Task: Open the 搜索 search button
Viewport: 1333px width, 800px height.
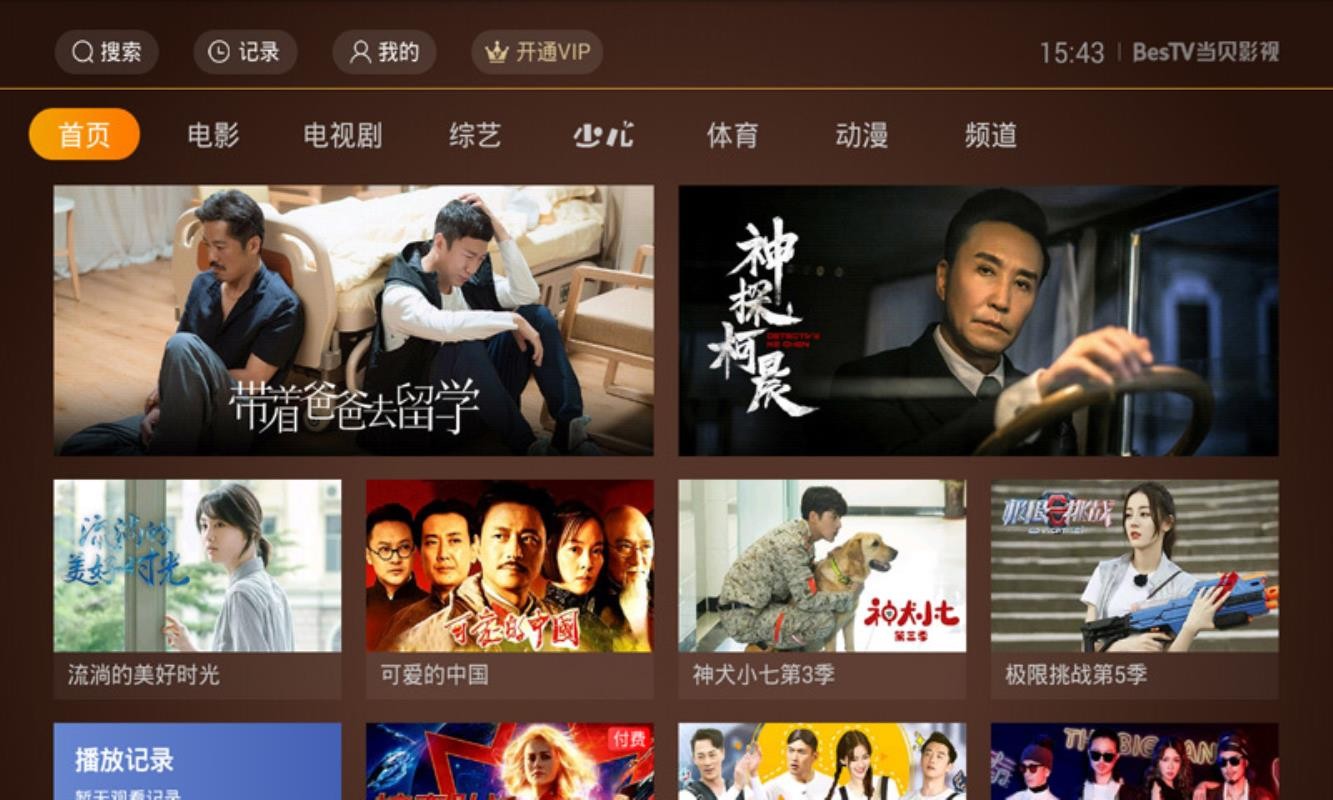Action: pyautogui.click(x=106, y=52)
